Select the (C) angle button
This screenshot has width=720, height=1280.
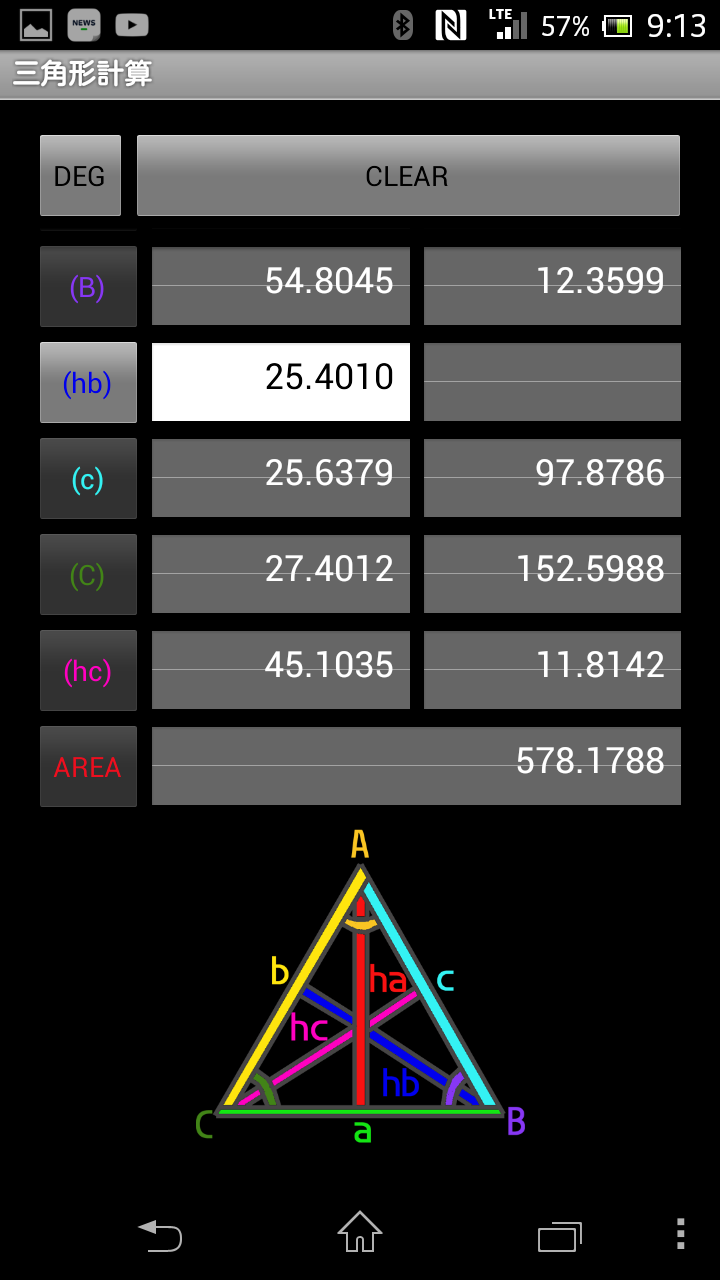(x=88, y=575)
